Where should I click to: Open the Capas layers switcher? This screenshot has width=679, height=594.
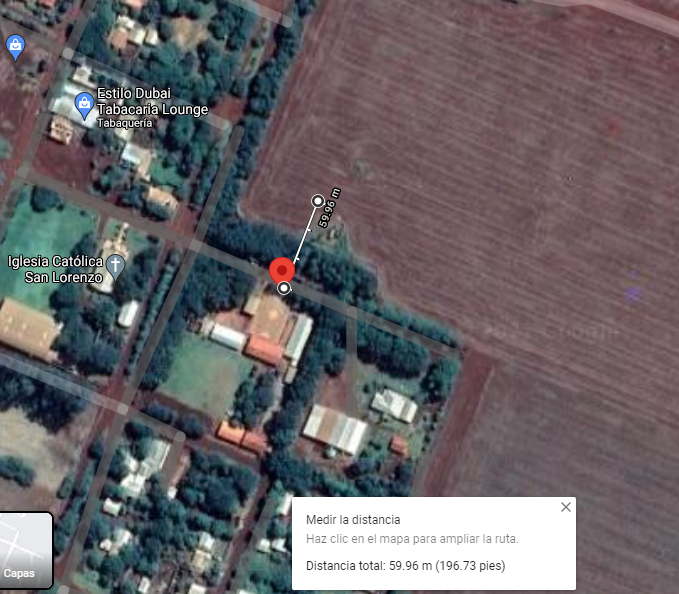[26, 551]
